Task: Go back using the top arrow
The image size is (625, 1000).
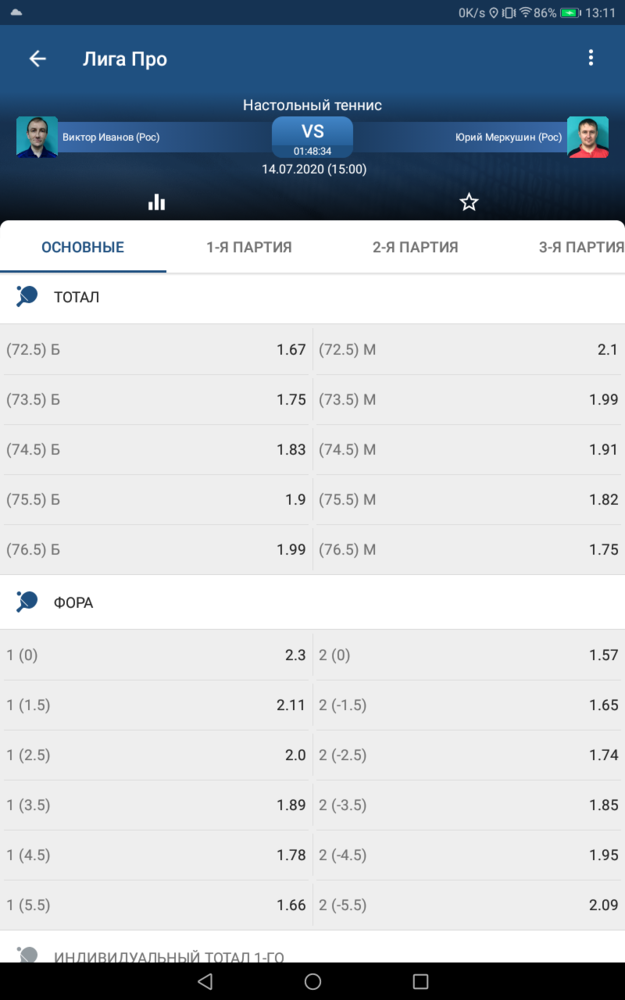Action: point(38,59)
